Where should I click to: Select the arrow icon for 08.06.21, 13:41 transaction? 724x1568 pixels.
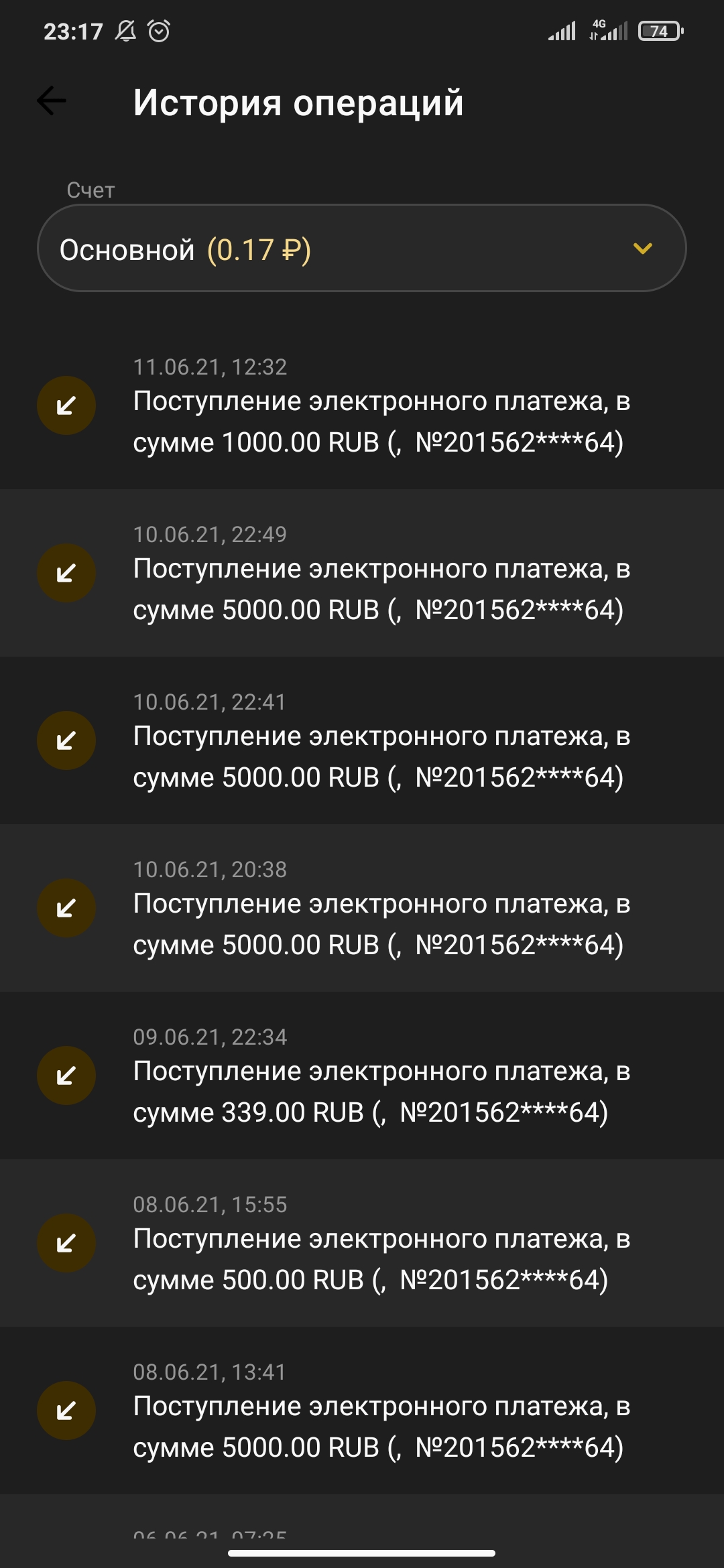tap(66, 1412)
